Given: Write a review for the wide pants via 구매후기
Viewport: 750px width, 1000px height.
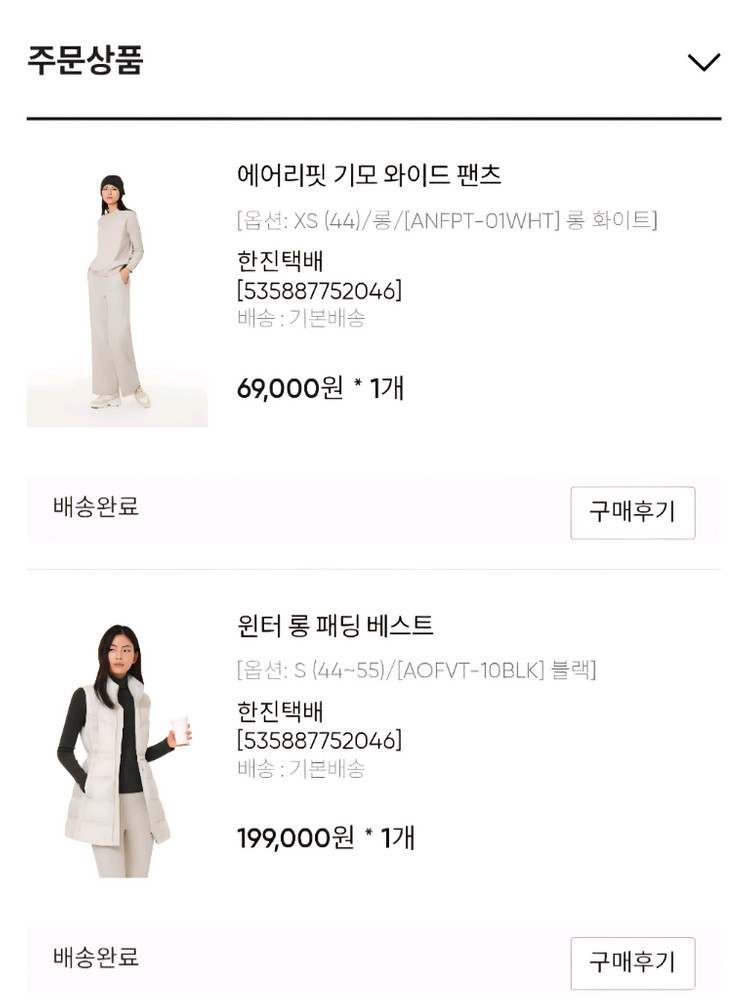Looking at the screenshot, I should (x=633, y=512).
